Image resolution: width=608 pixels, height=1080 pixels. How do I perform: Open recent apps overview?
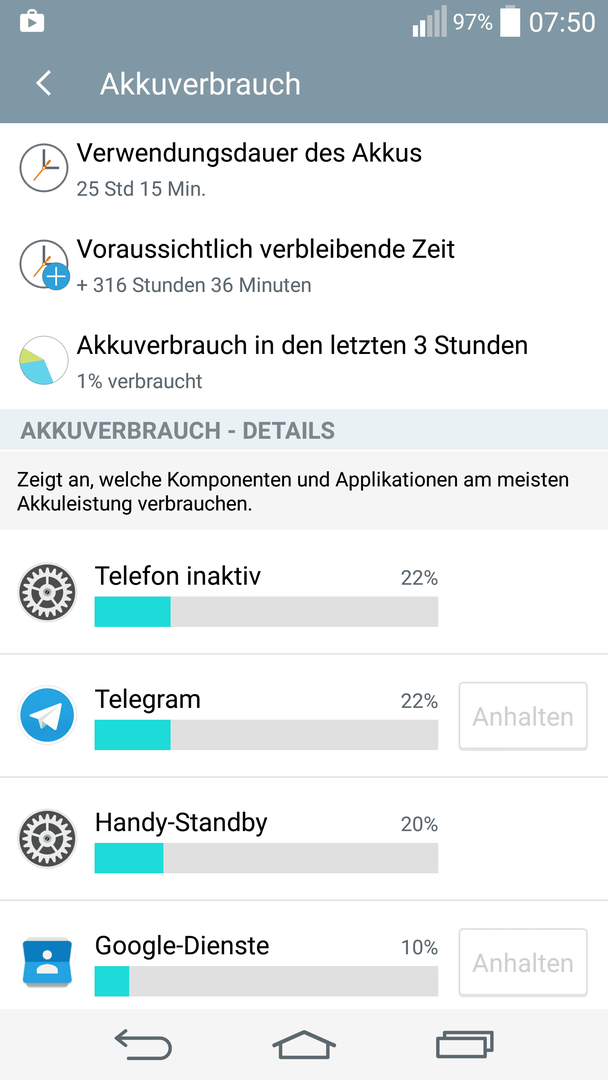point(465,1045)
